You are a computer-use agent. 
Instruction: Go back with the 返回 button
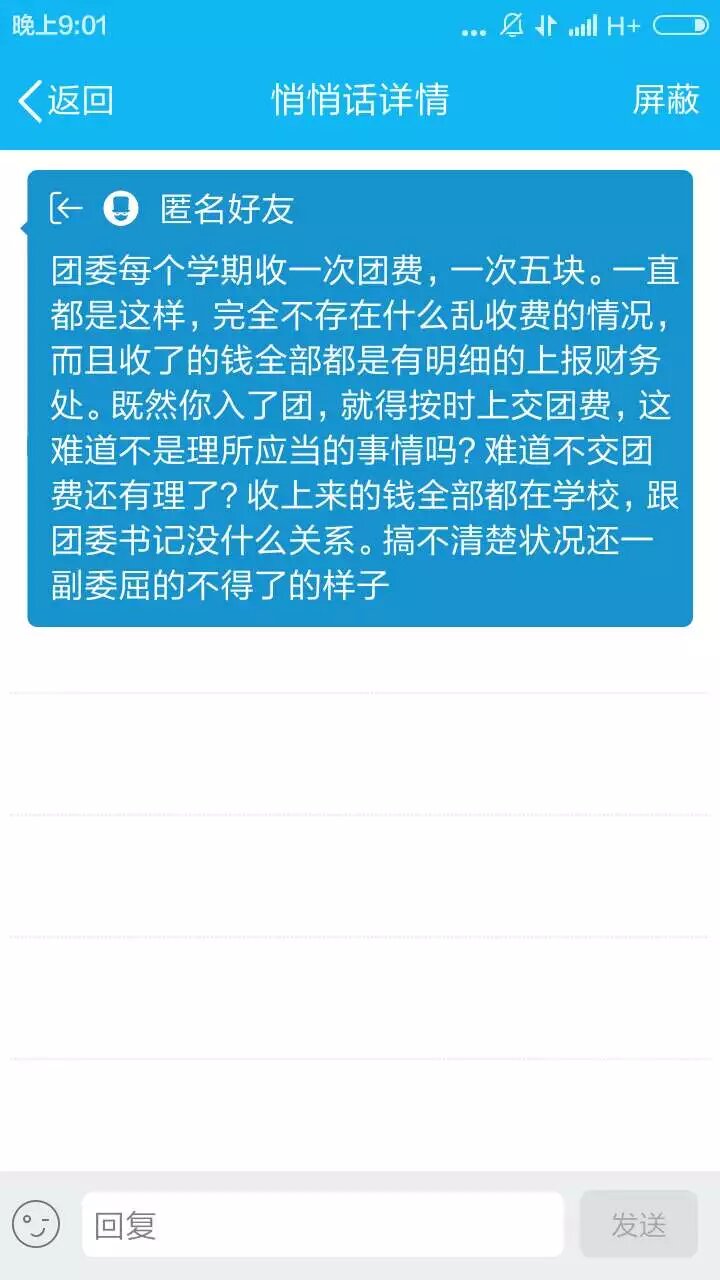(x=66, y=101)
